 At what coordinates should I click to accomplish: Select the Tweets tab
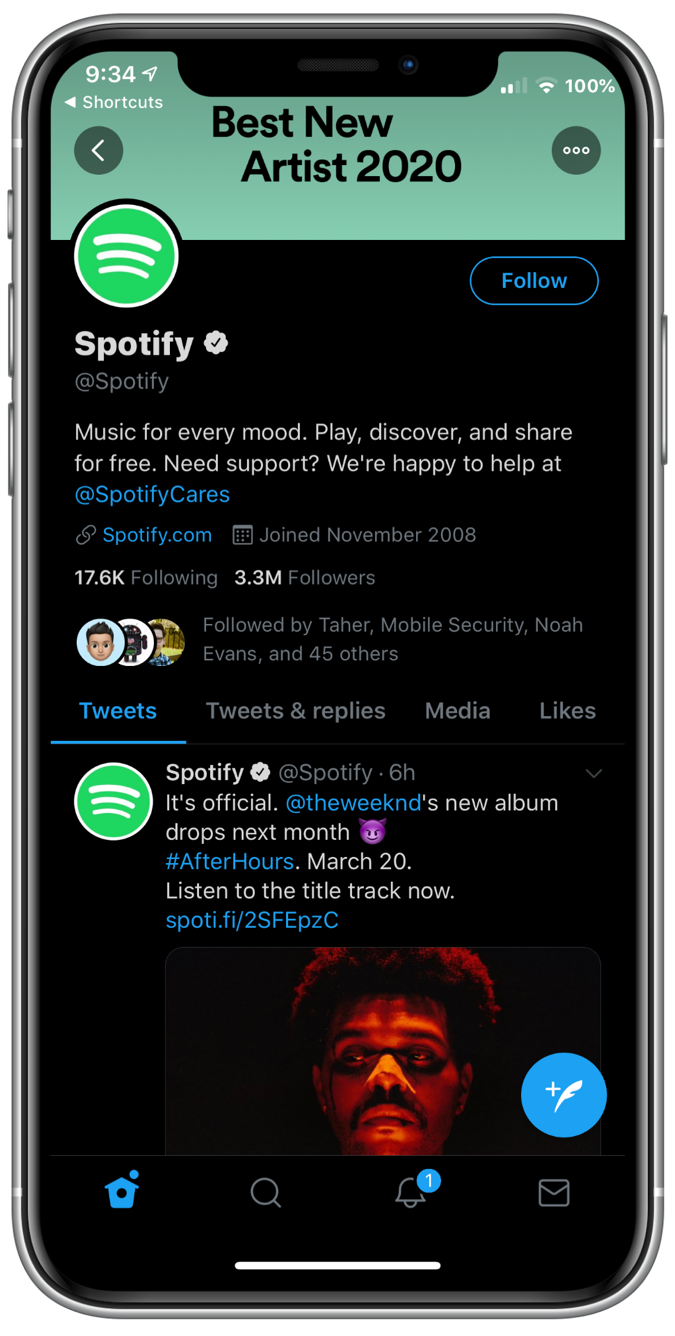coord(118,711)
